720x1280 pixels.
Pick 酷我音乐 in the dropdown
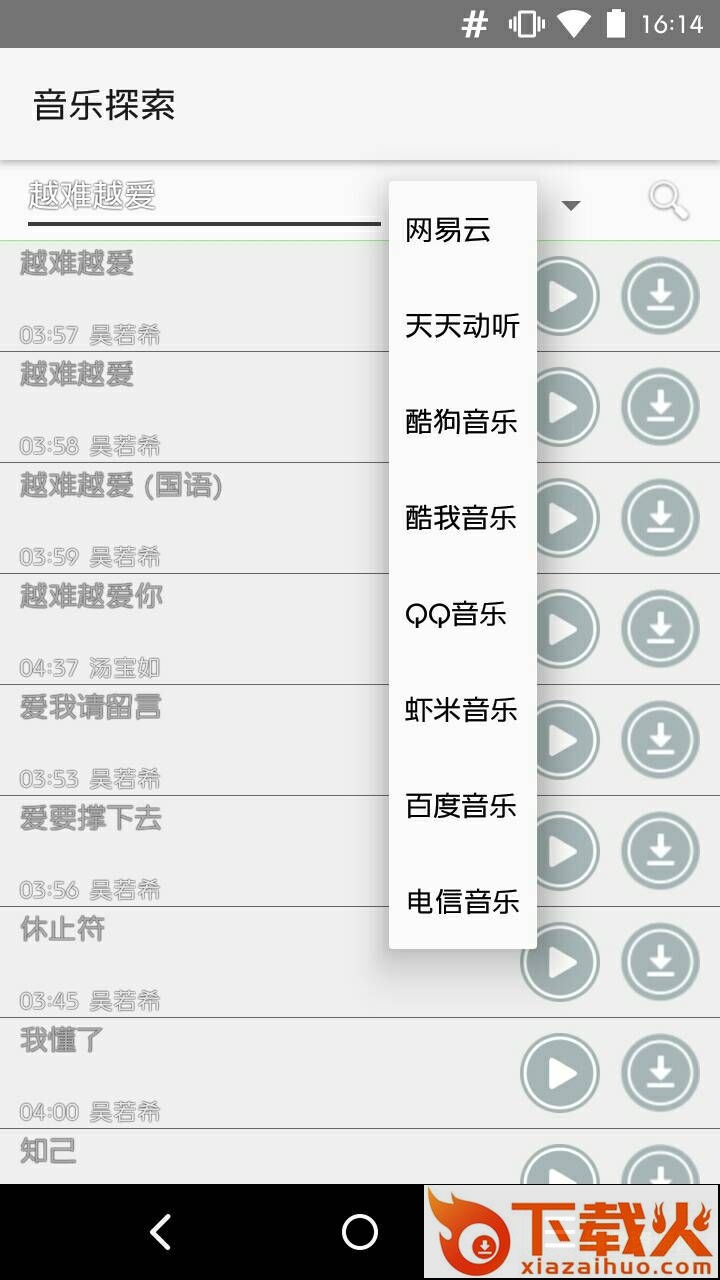(462, 518)
